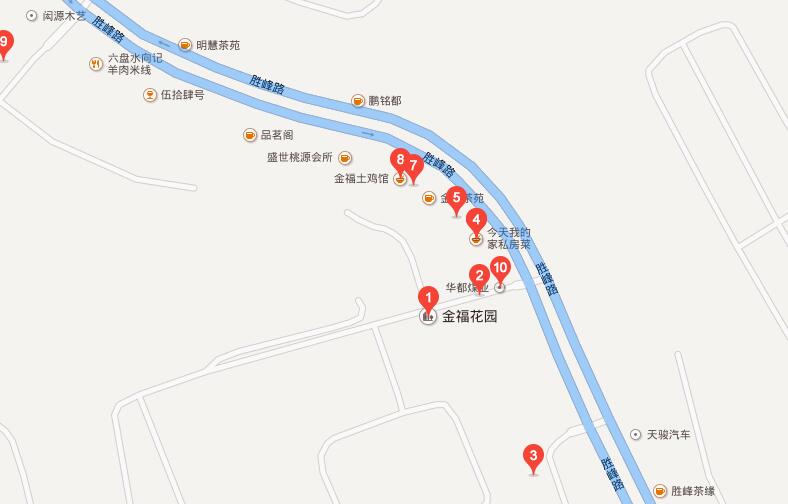Open marker number 7

[x=413, y=166]
